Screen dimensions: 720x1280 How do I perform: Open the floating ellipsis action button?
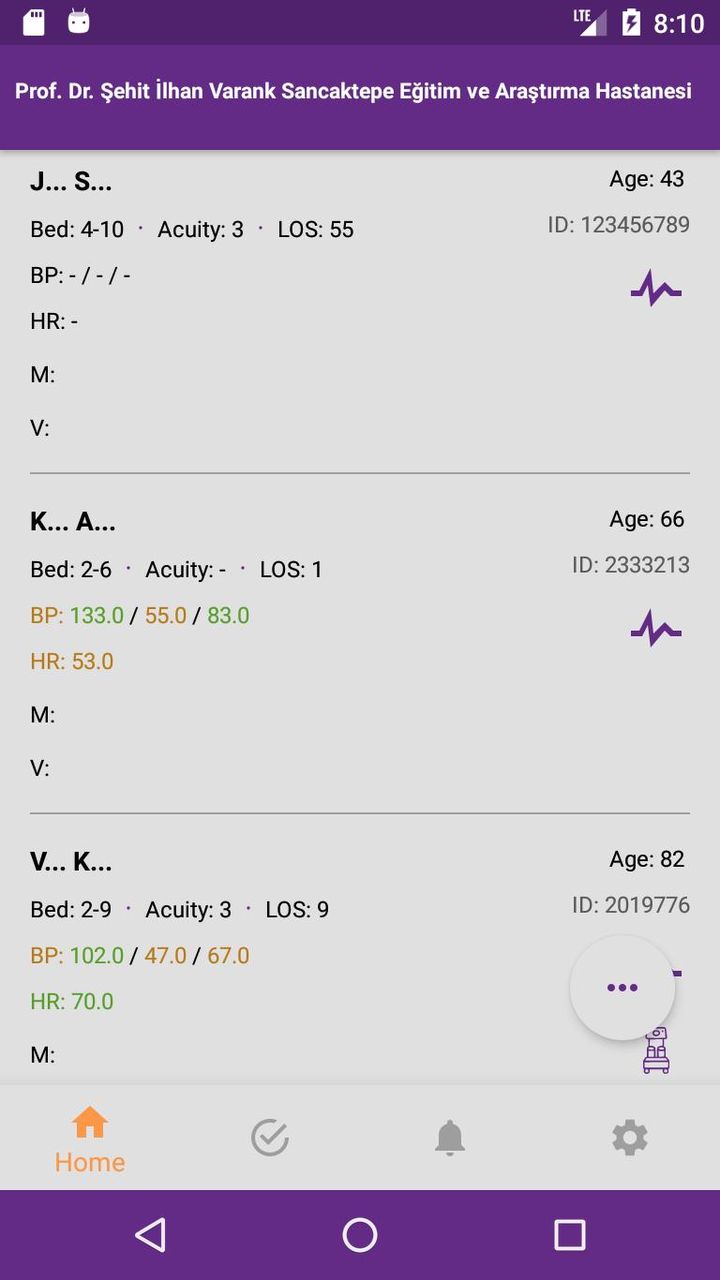(x=621, y=986)
